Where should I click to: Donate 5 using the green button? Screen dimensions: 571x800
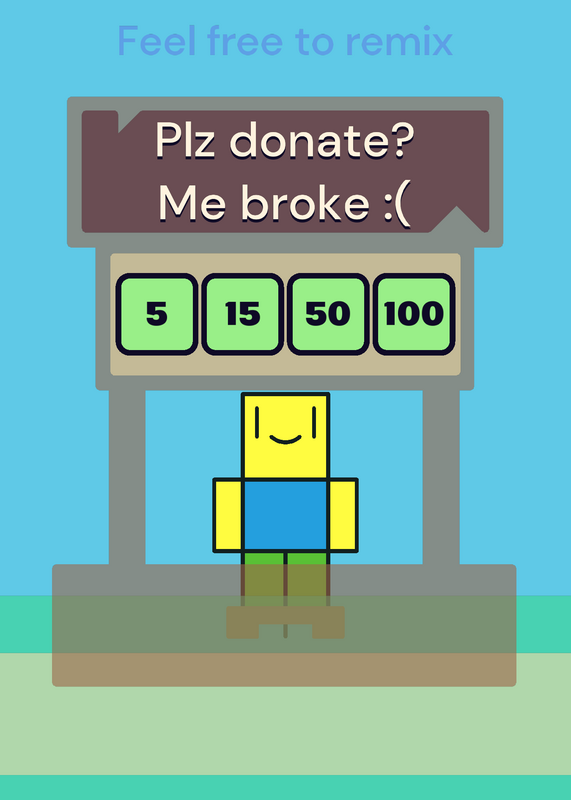coord(157,314)
